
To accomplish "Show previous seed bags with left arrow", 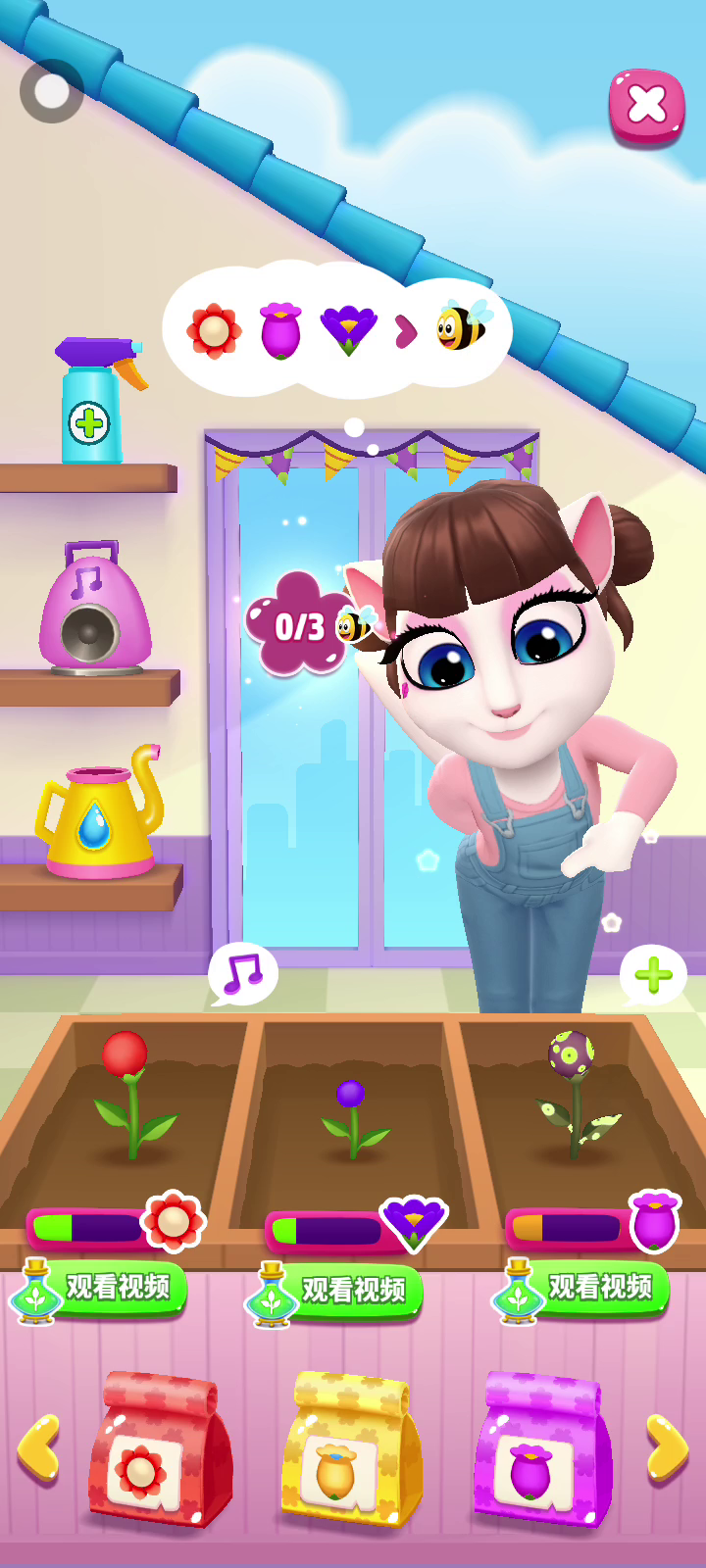I will (39, 1446).
